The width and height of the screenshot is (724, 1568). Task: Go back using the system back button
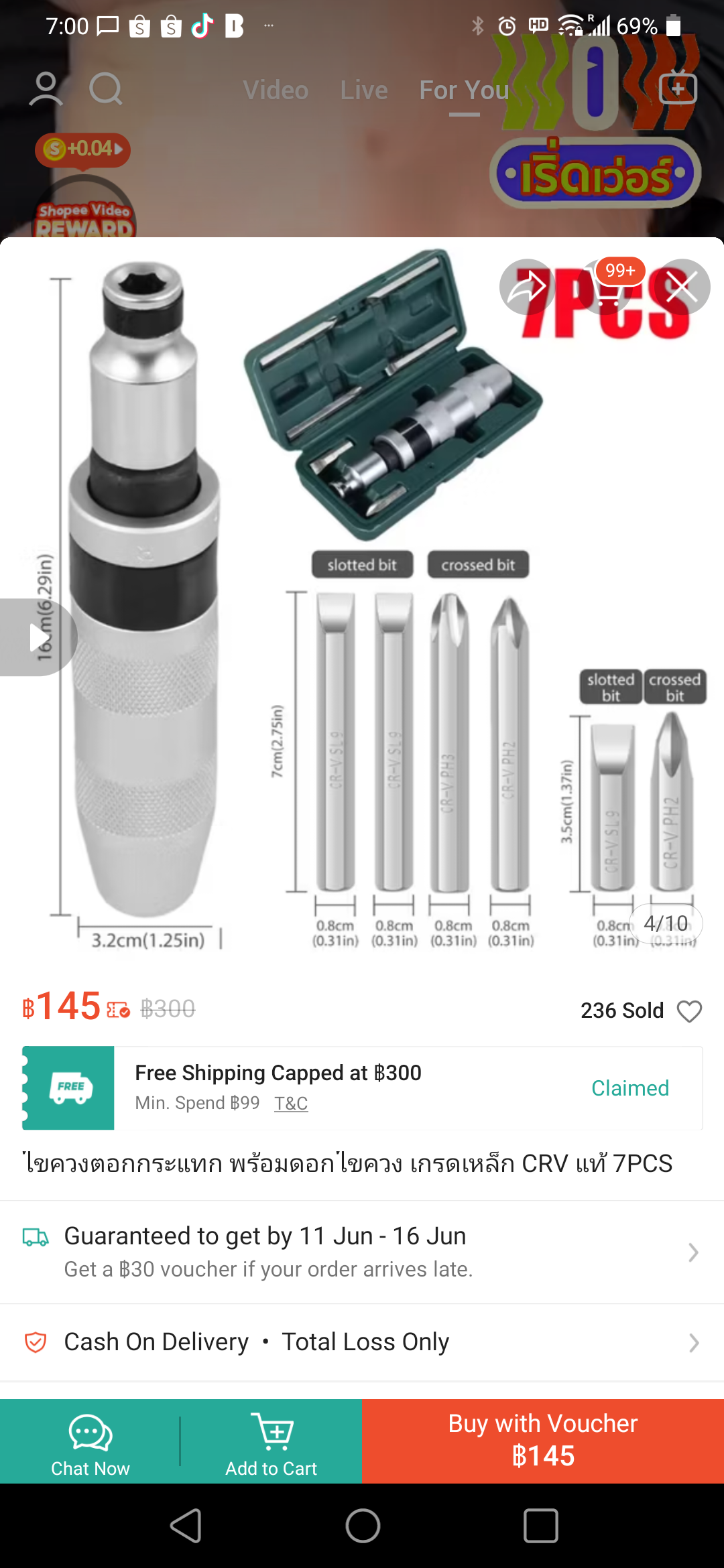tap(186, 1526)
